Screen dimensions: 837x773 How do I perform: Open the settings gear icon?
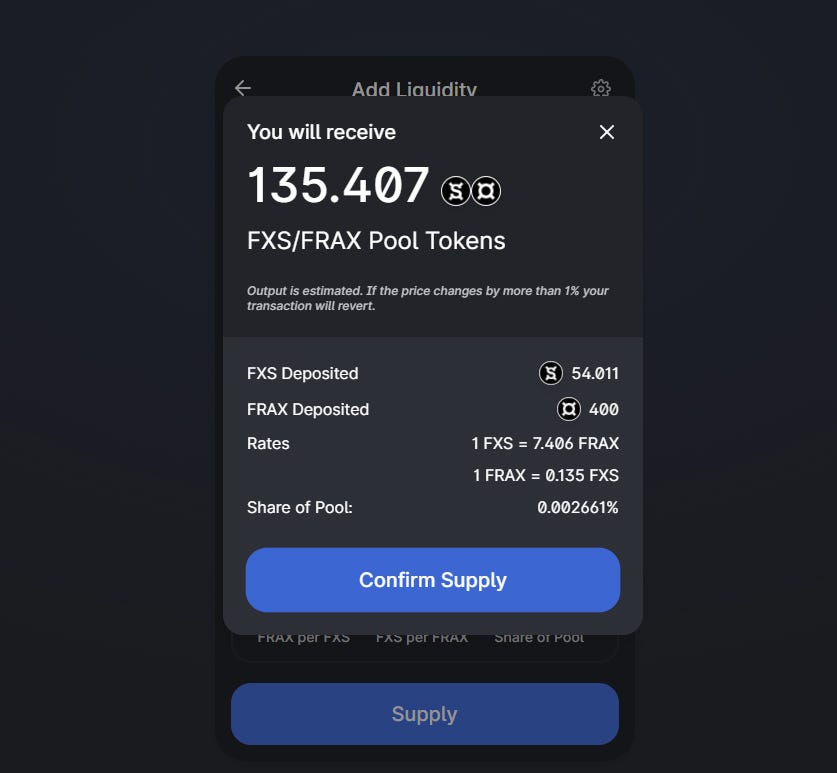[x=600, y=88]
